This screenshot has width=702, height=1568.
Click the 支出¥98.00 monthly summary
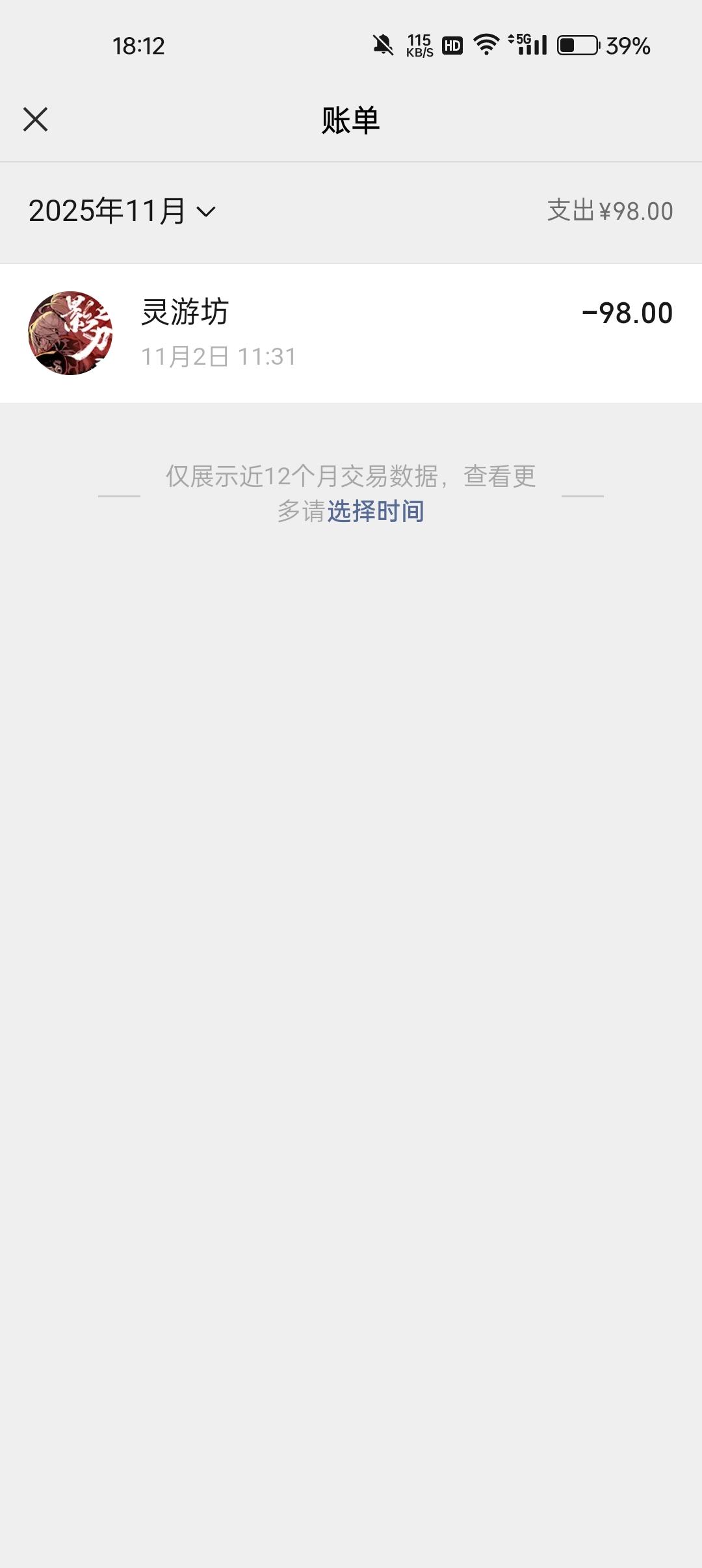608,210
